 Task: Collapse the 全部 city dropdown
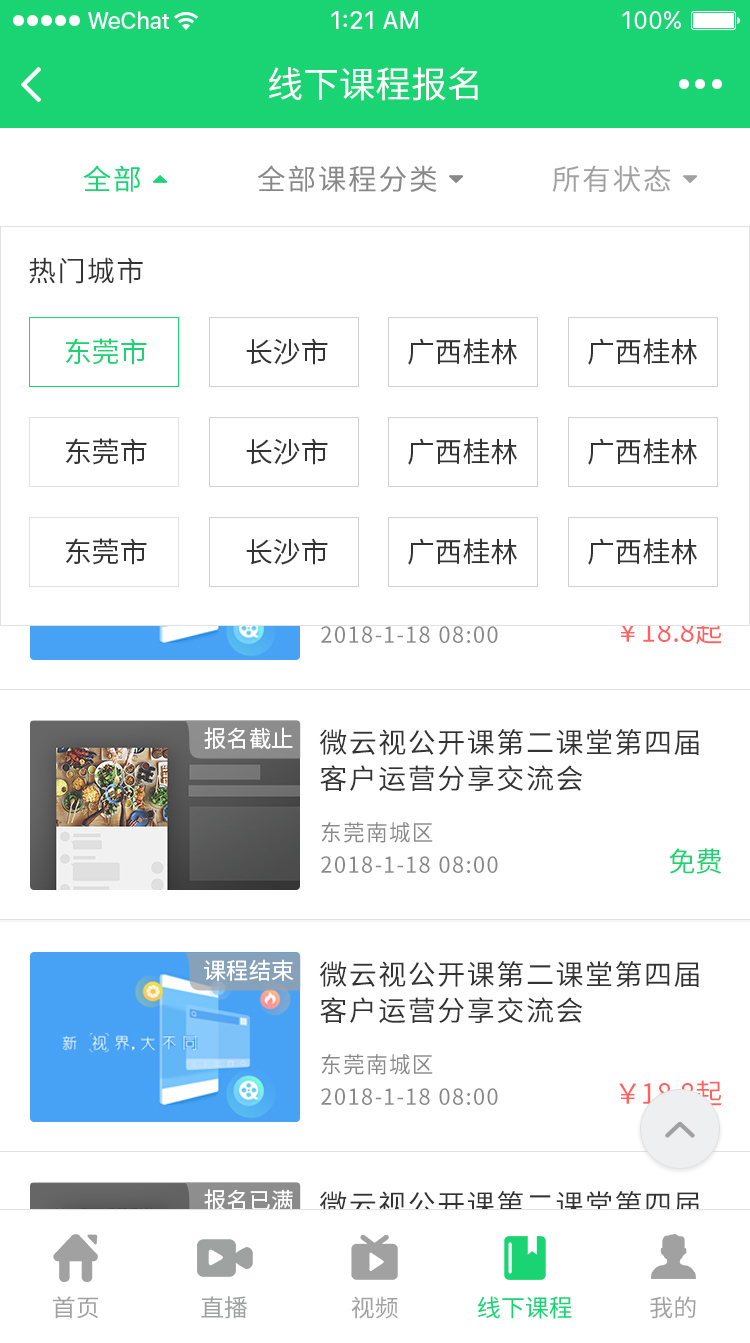(125, 180)
